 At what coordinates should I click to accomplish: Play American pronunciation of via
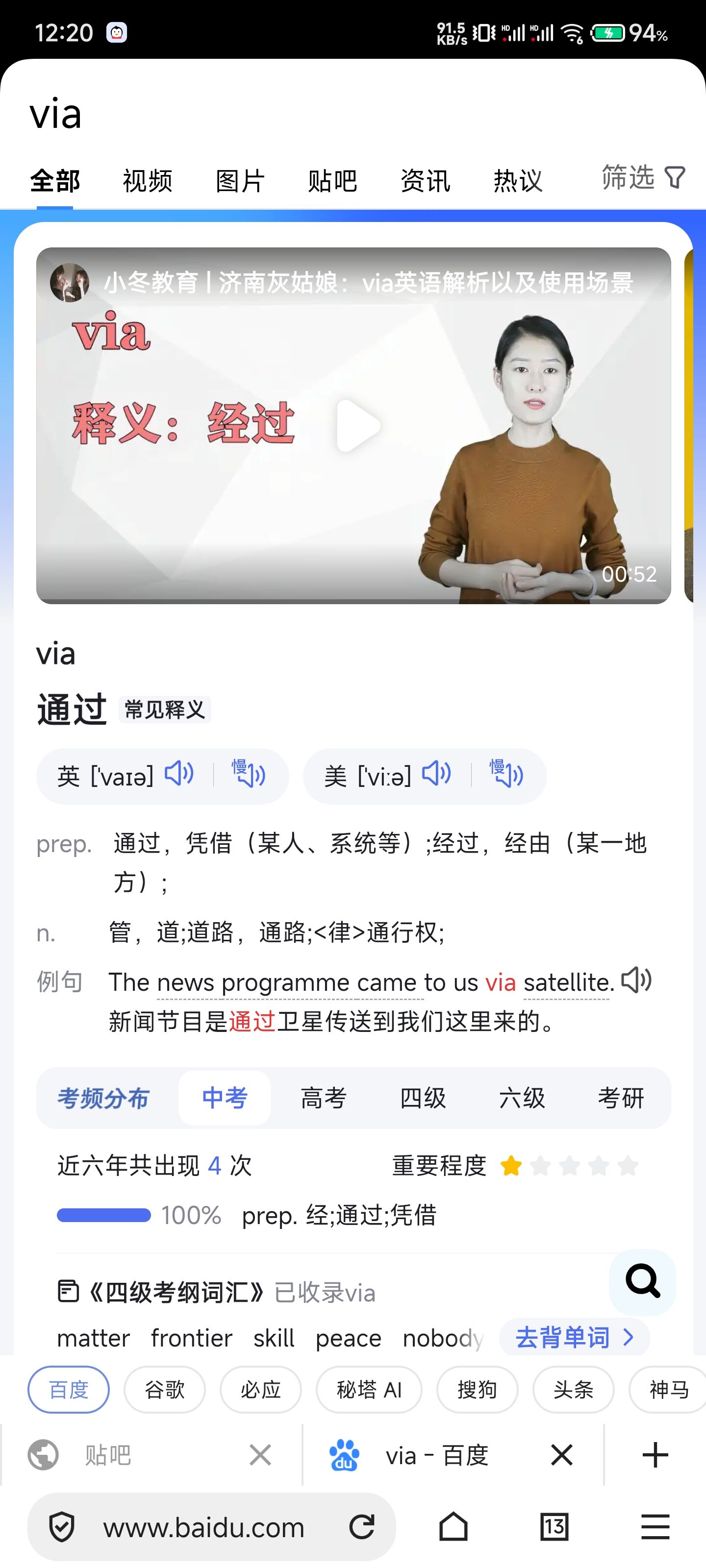pyautogui.click(x=437, y=774)
